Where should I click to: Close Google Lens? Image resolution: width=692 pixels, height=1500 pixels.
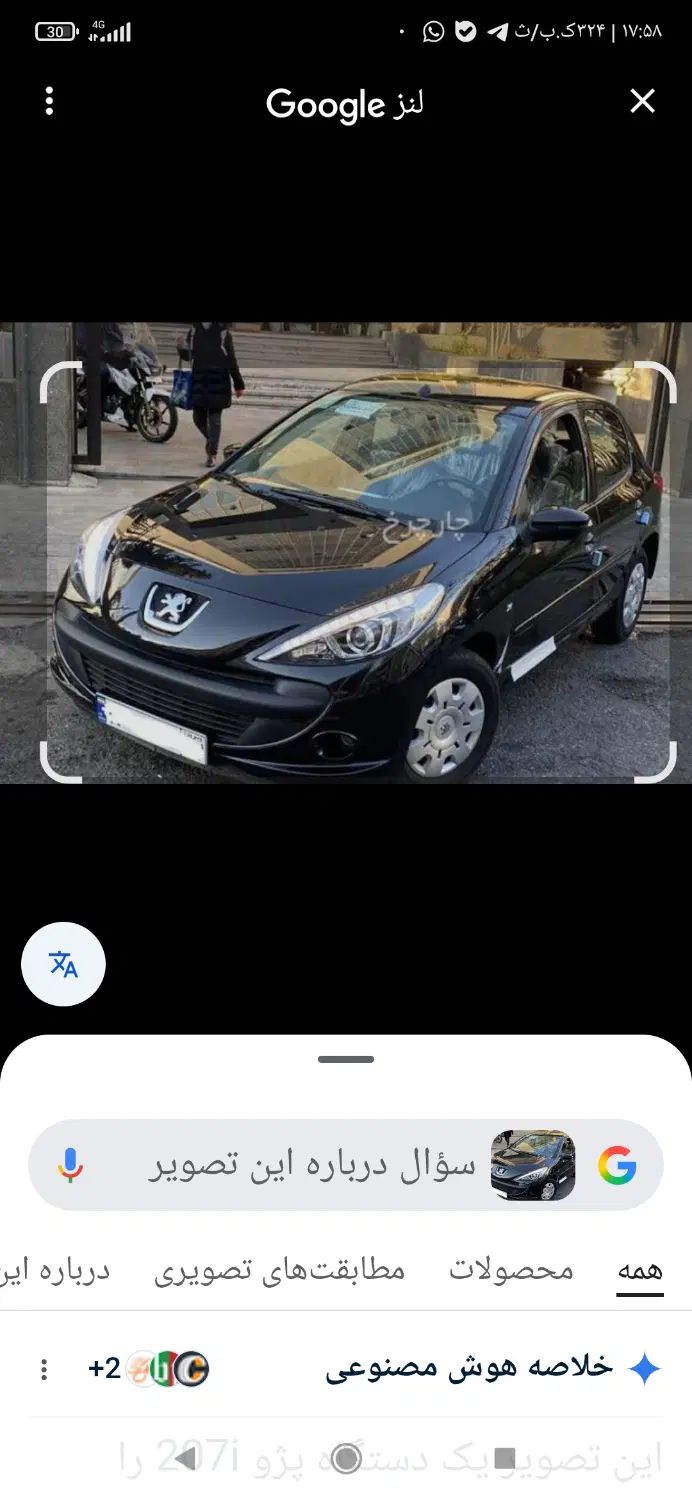(642, 101)
